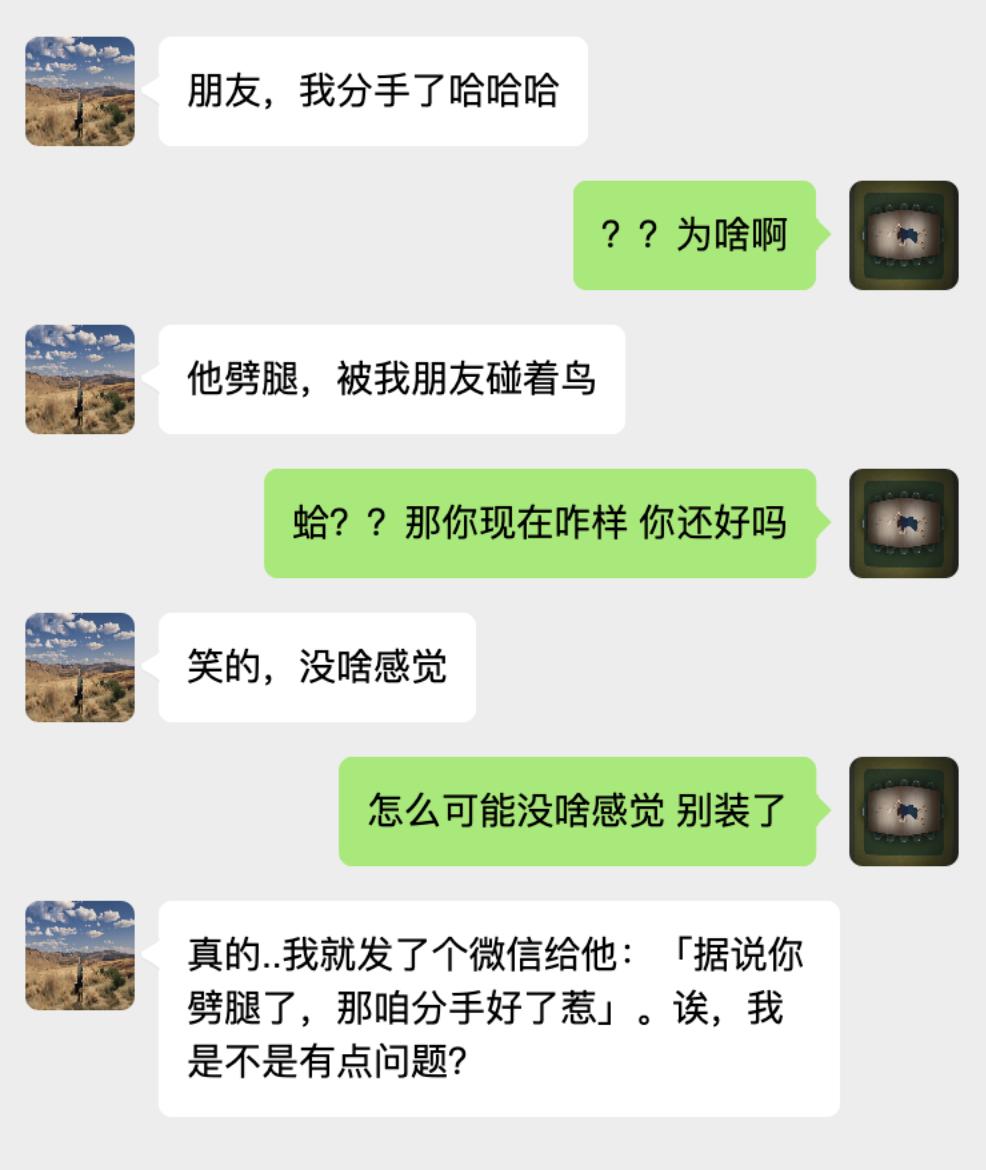Open friend's avatar beside the "真的..我就发了个微信给他" message

[80, 955]
